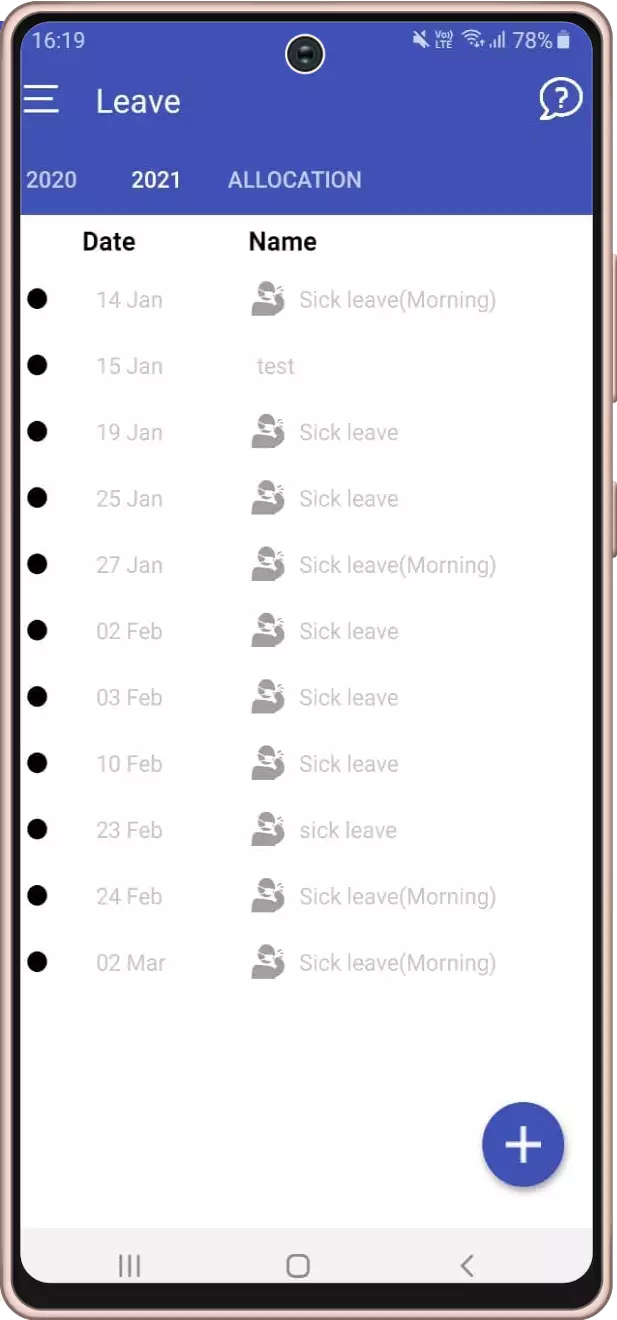Open the 14 Jan sick leave entry
Screen dimensions: 617x1320
(x=397, y=300)
